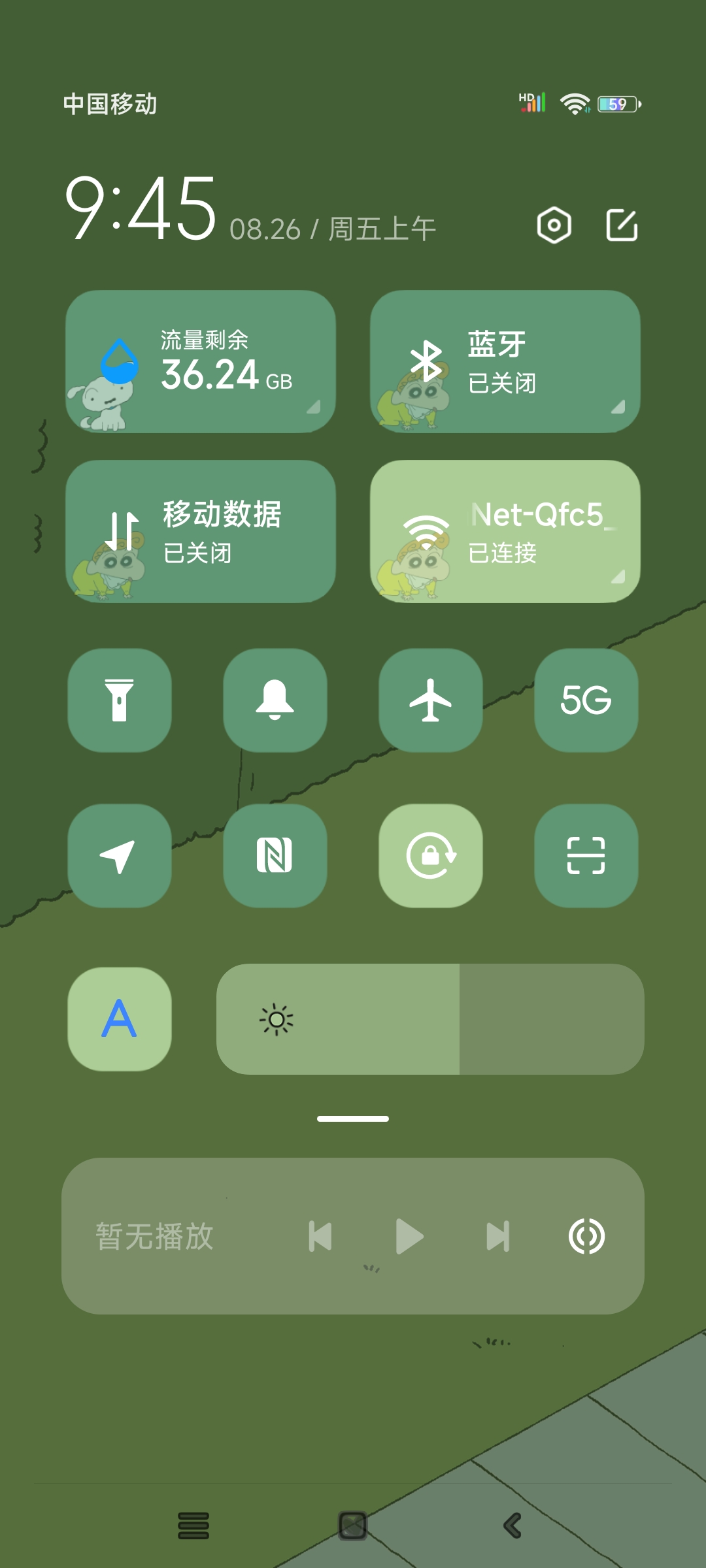Image resolution: width=706 pixels, height=1568 pixels.
Task: Edit control center tiles with pencil icon
Action: click(622, 225)
